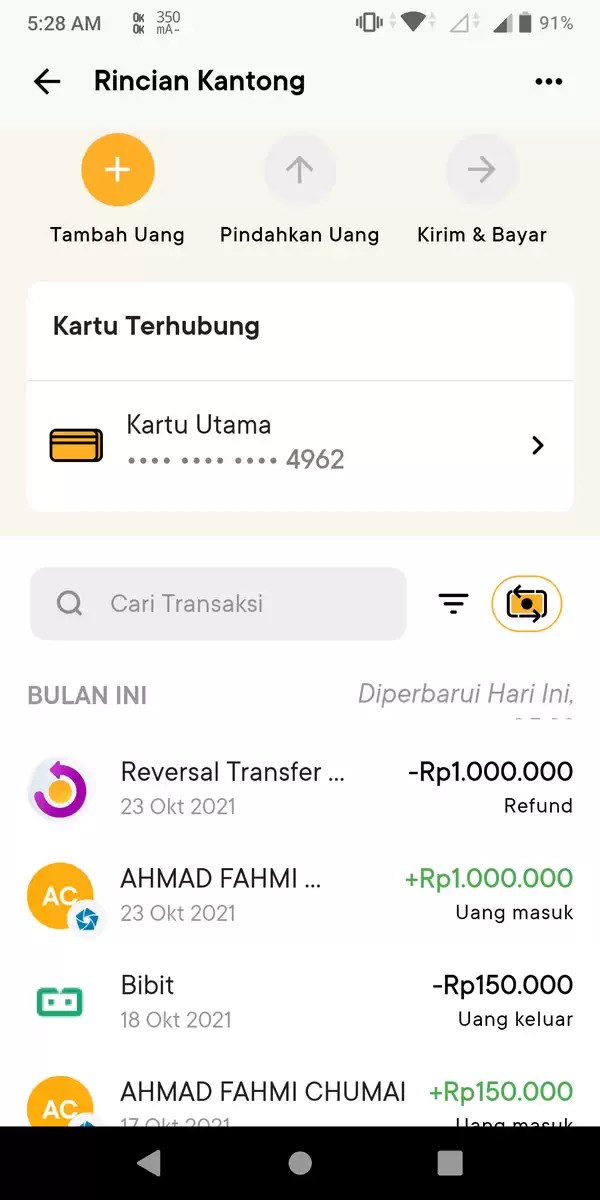Go back from Rincian Kantong
The width and height of the screenshot is (600, 1200).
[47, 82]
